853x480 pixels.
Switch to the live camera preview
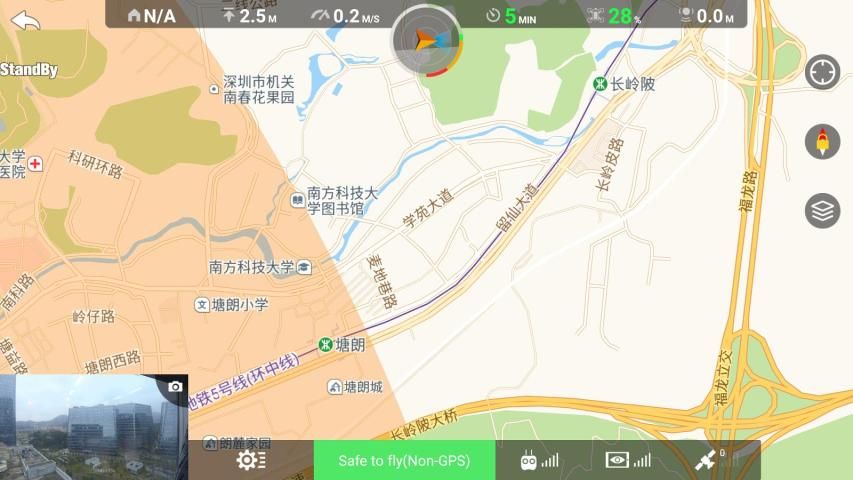point(93,427)
